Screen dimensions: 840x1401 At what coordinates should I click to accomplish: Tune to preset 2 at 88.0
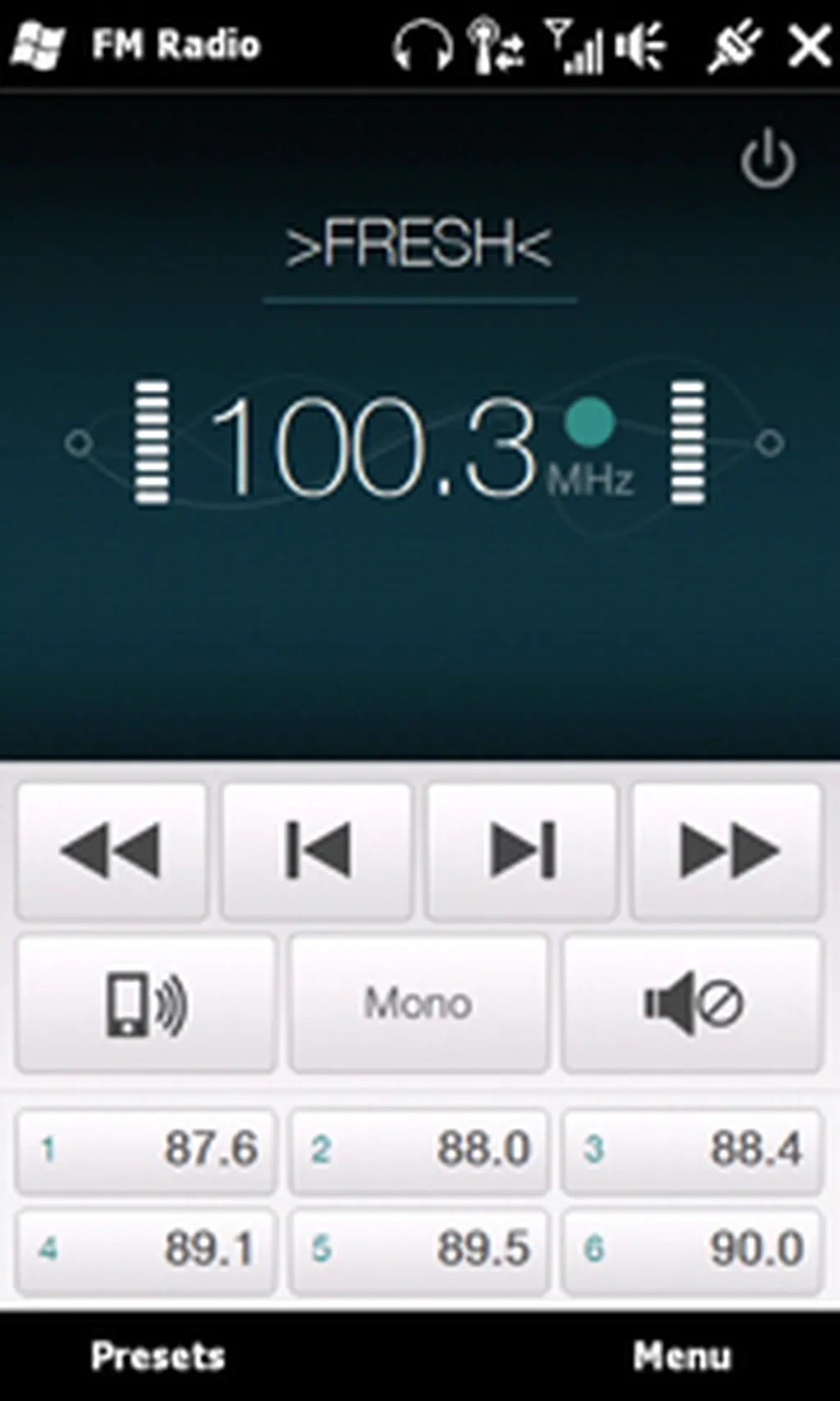pyautogui.click(x=418, y=1149)
